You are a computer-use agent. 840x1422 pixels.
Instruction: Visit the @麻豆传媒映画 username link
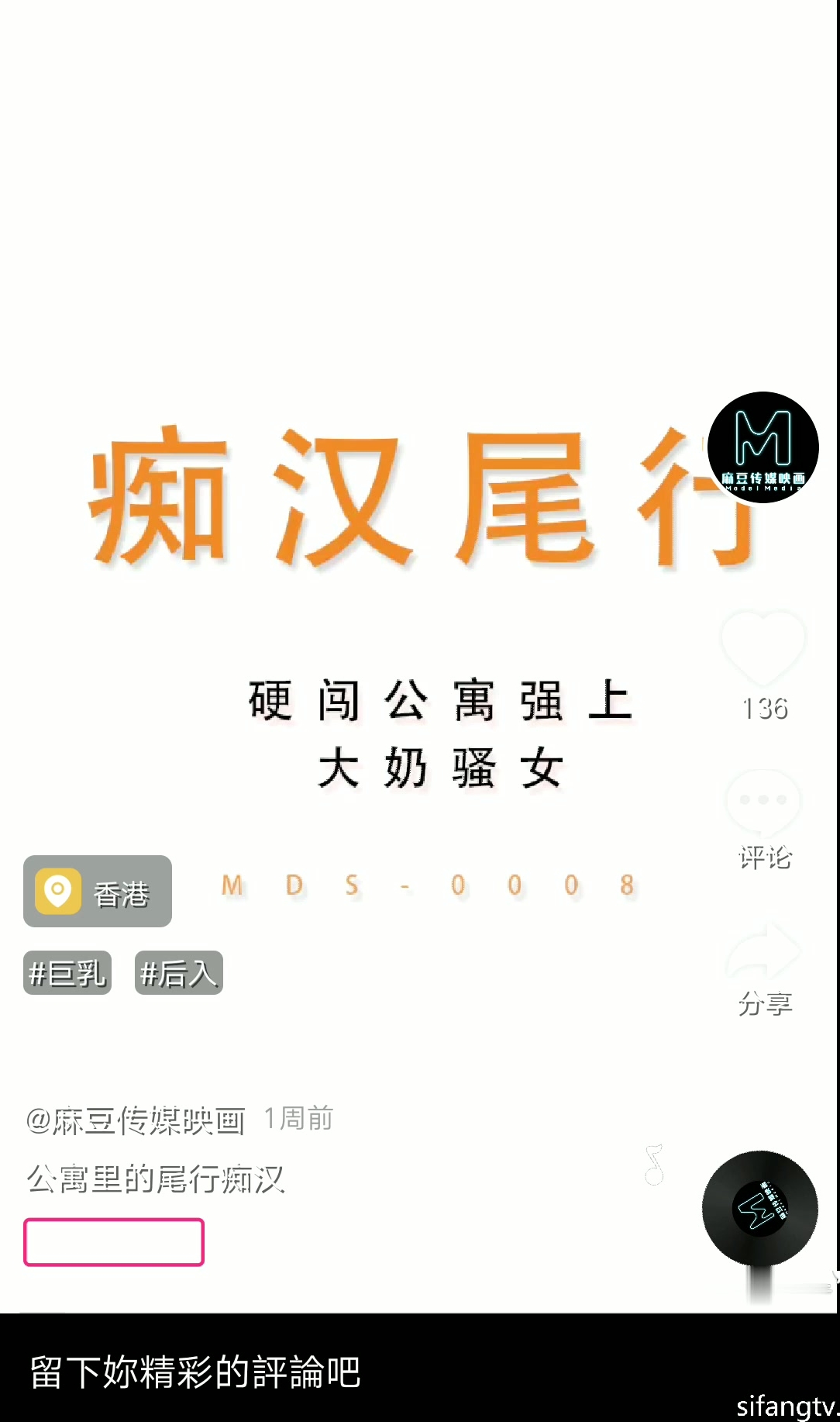136,1120
